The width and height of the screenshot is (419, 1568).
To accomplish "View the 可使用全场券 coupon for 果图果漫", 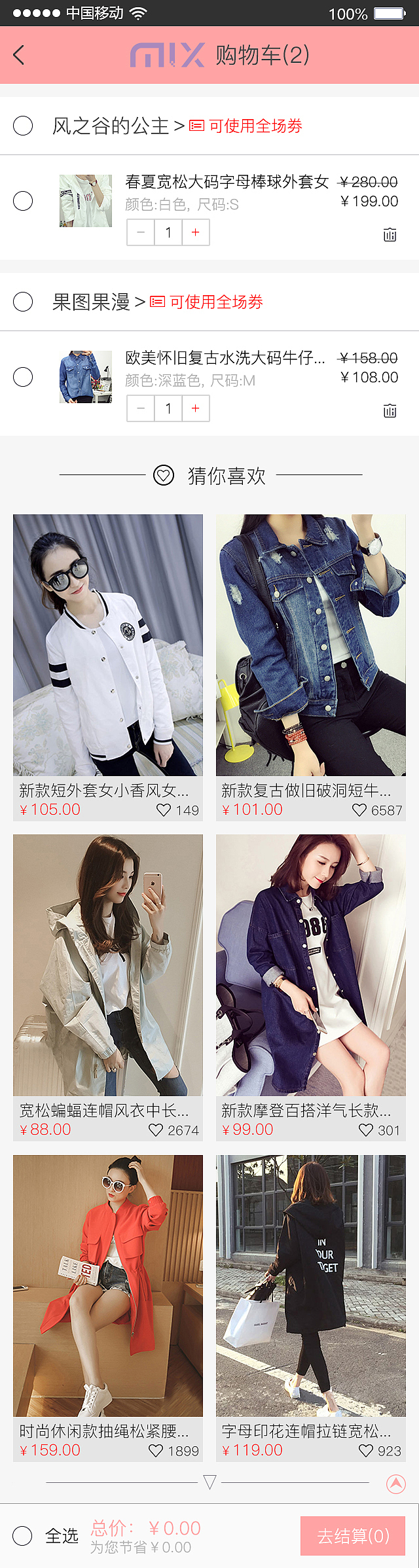I will (x=207, y=302).
